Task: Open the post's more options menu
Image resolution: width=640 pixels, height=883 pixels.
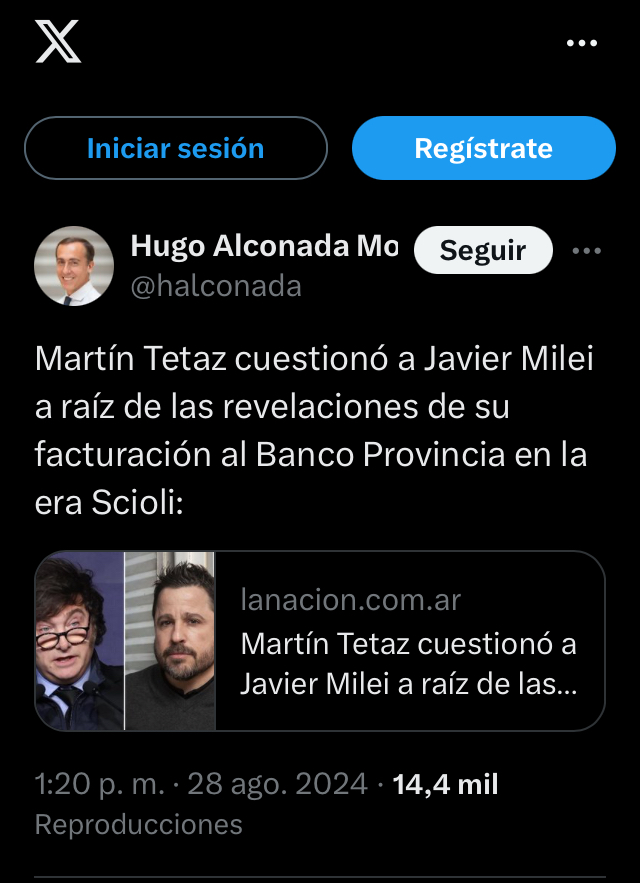Action: tap(586, 251)
